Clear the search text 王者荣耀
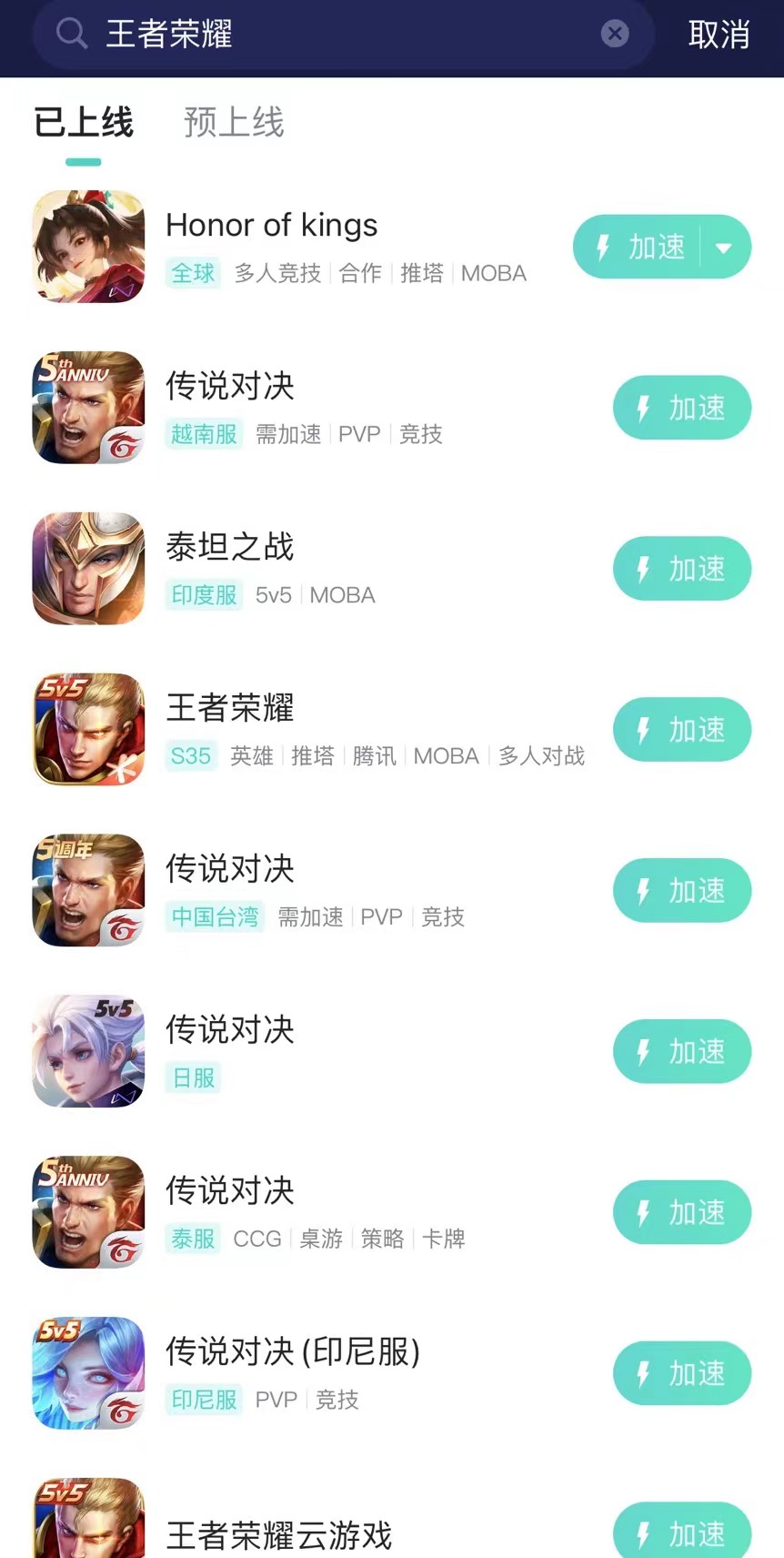 (x=615, y=34)
